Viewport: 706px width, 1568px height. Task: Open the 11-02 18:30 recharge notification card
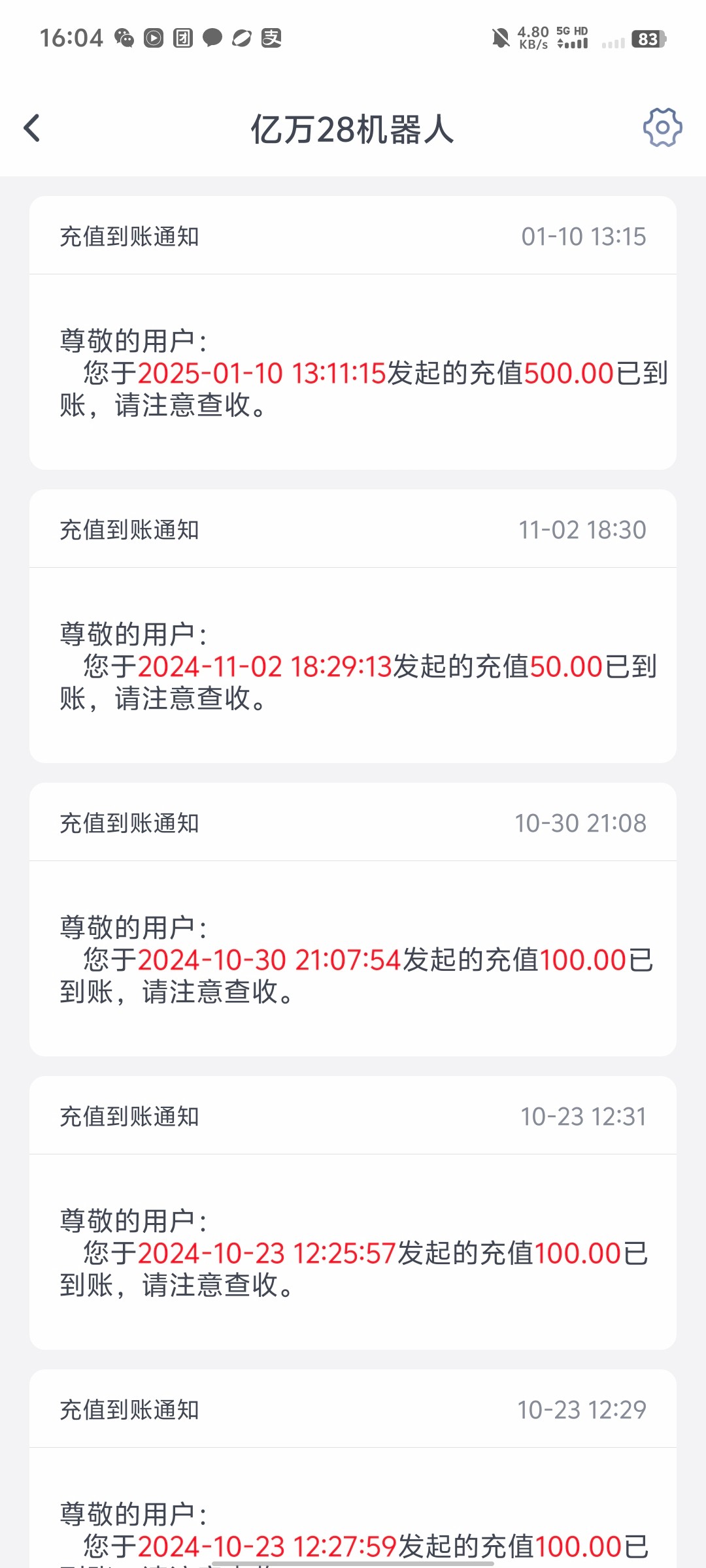coord(353,626)
